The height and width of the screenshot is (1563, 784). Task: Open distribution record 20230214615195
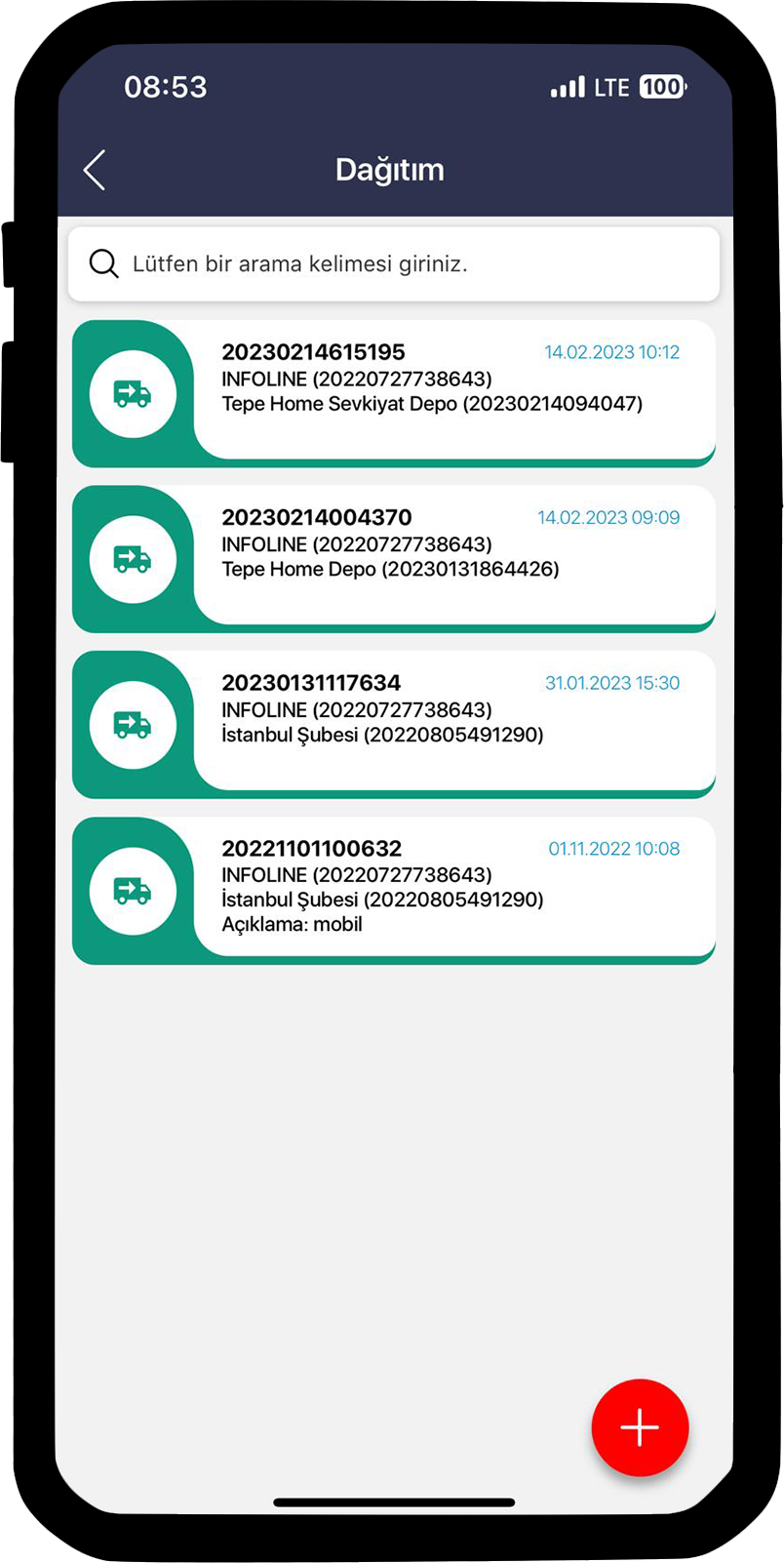394,394
